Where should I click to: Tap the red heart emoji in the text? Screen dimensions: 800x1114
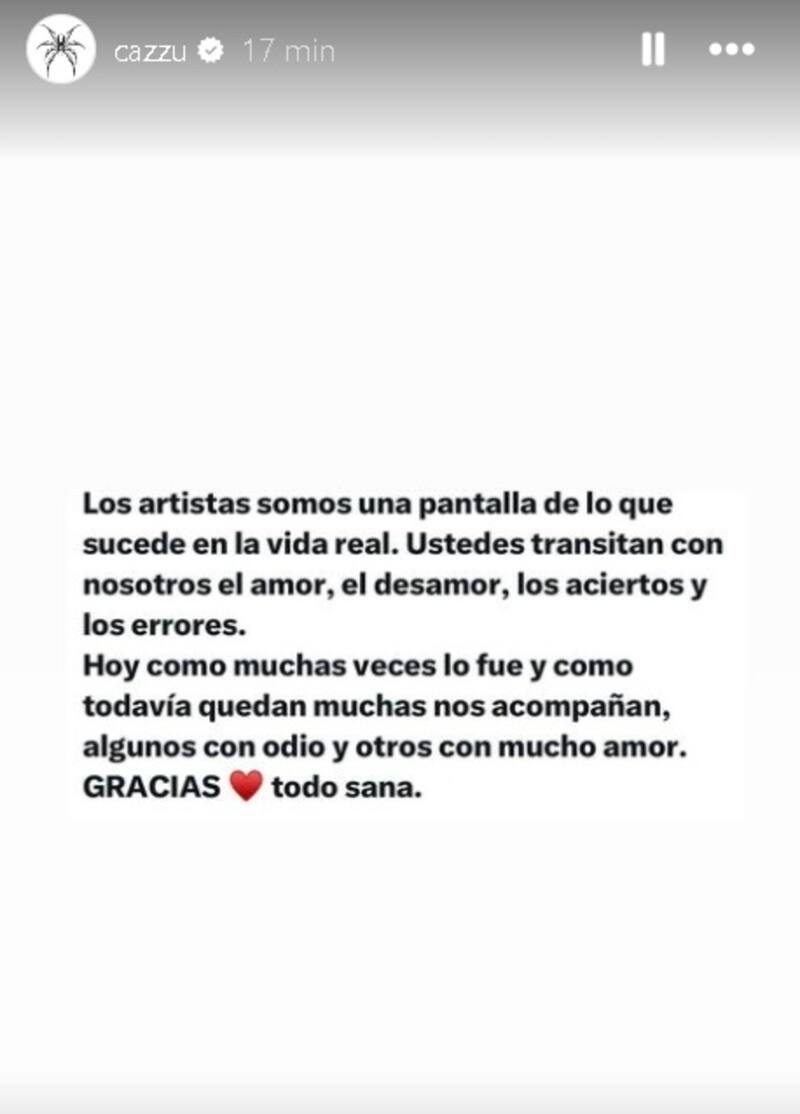point(243,787)
